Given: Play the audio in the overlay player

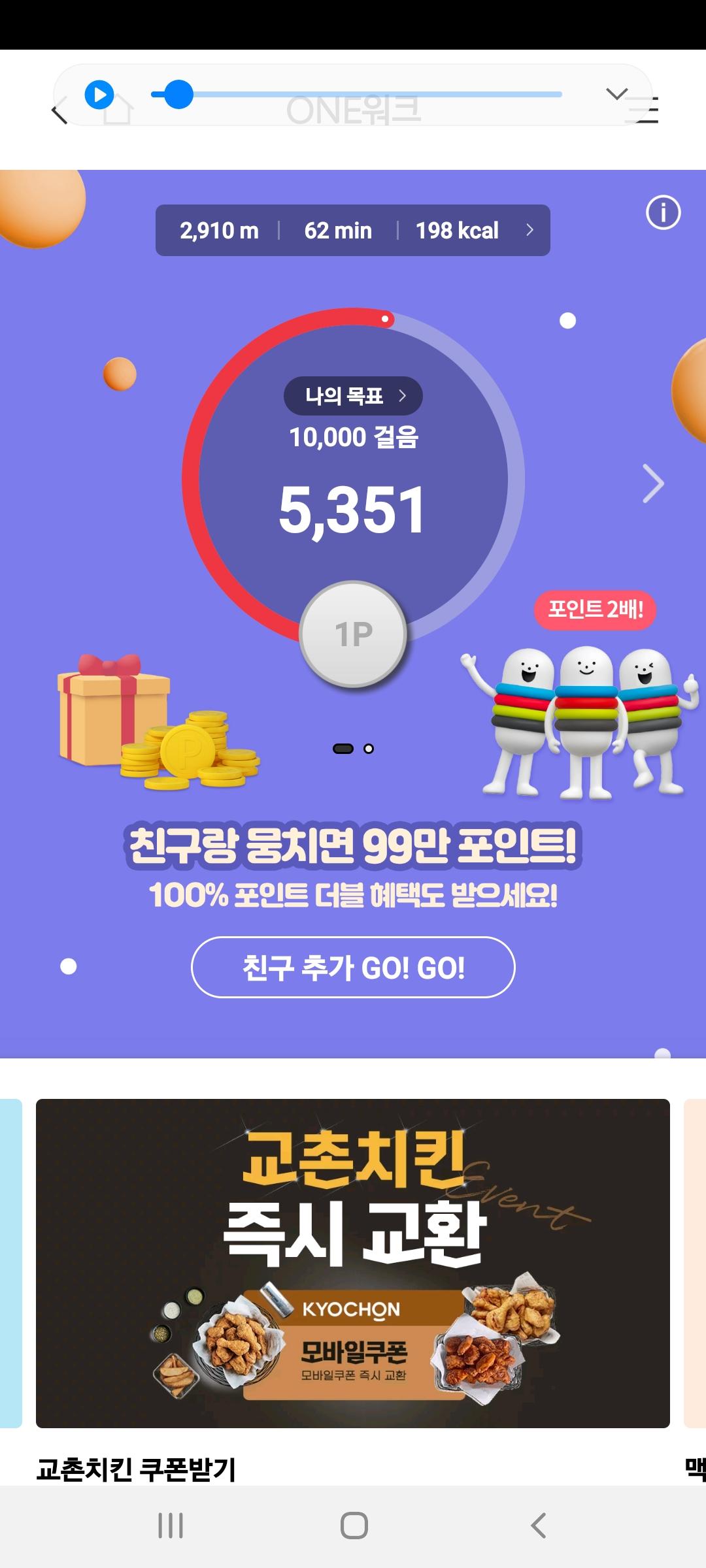Looking at the screenshot, I should 99,95.
